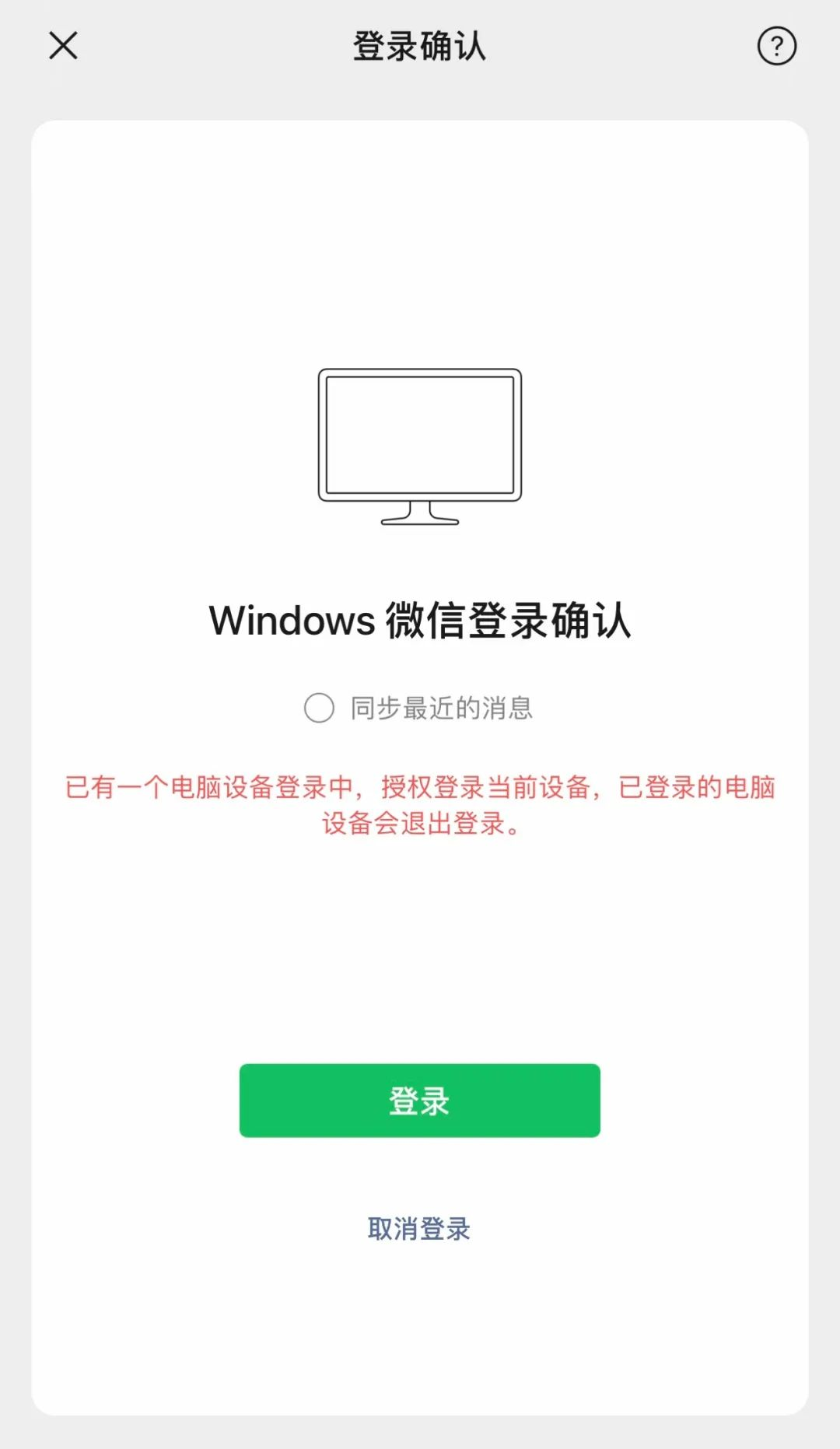Tap the circular question mark in the corner
This screenshot has height=1449, width=840.
point(776,47)
